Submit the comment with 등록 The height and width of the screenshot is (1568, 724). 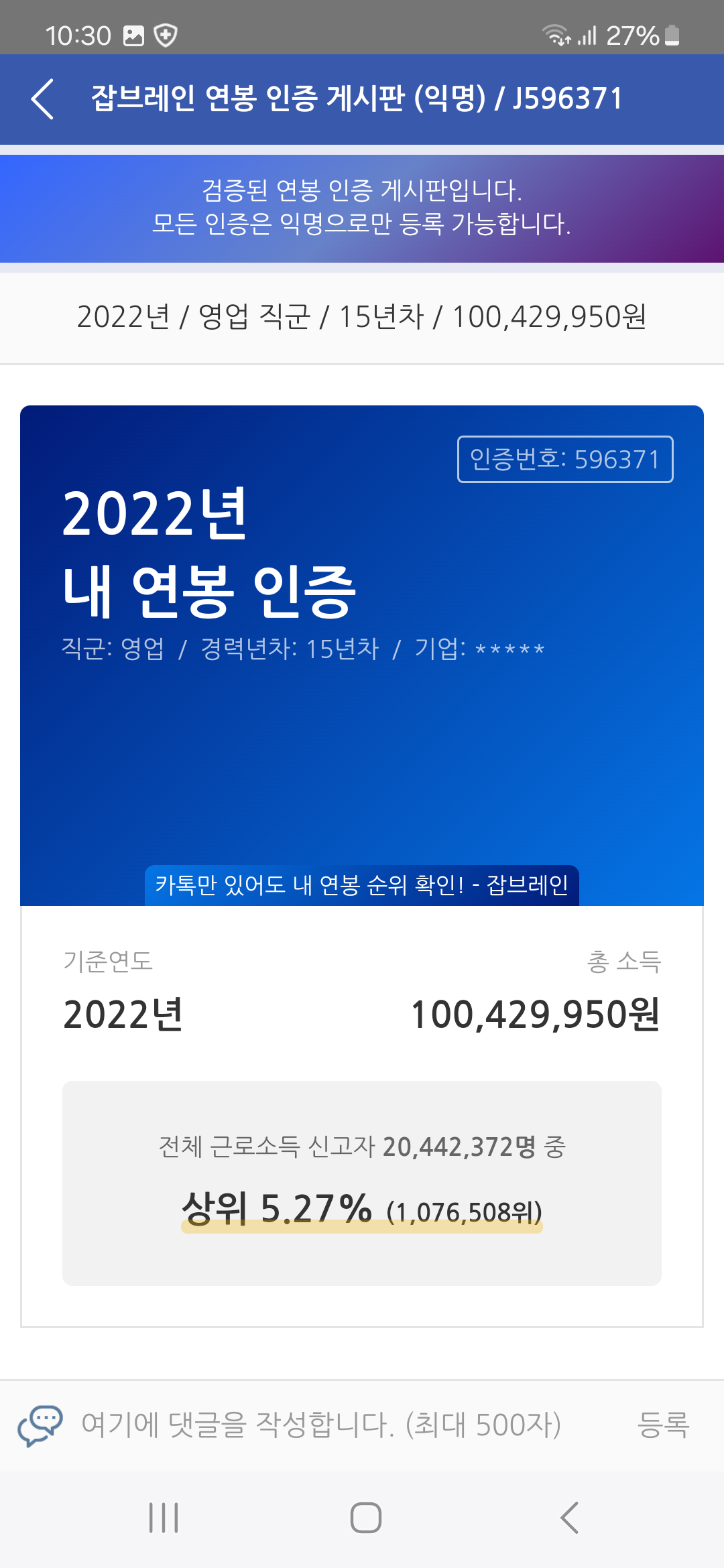663,1425
